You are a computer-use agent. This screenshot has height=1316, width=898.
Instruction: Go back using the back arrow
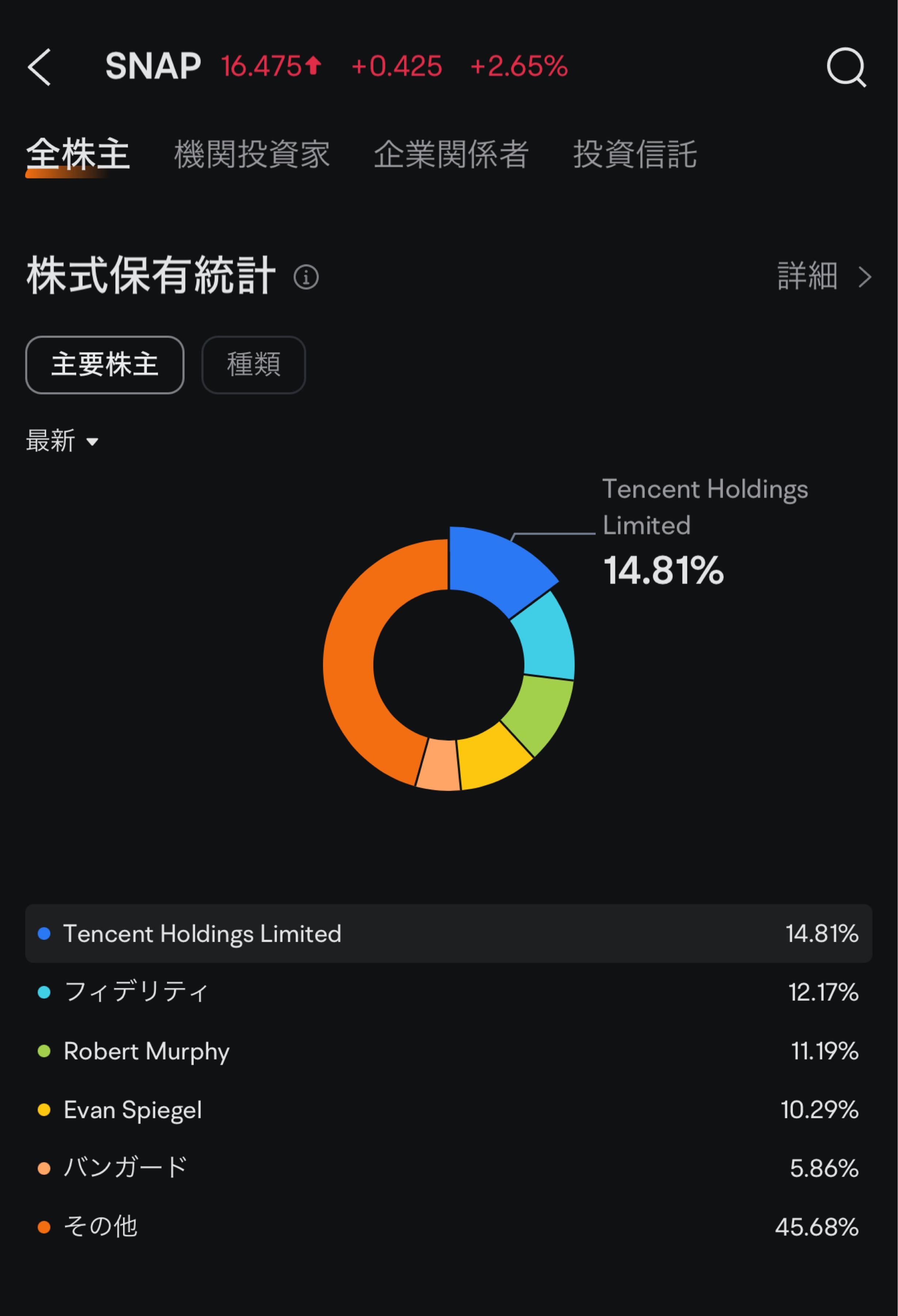[x=39, y=67]
